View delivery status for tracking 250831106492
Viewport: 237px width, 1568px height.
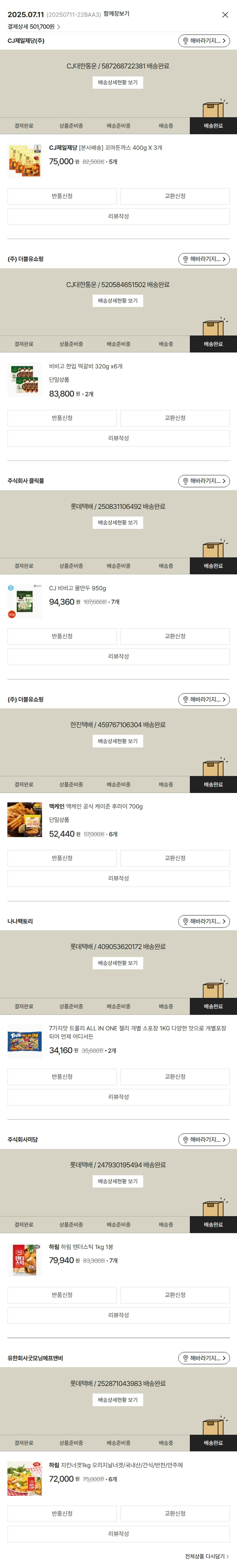[118, 523]
